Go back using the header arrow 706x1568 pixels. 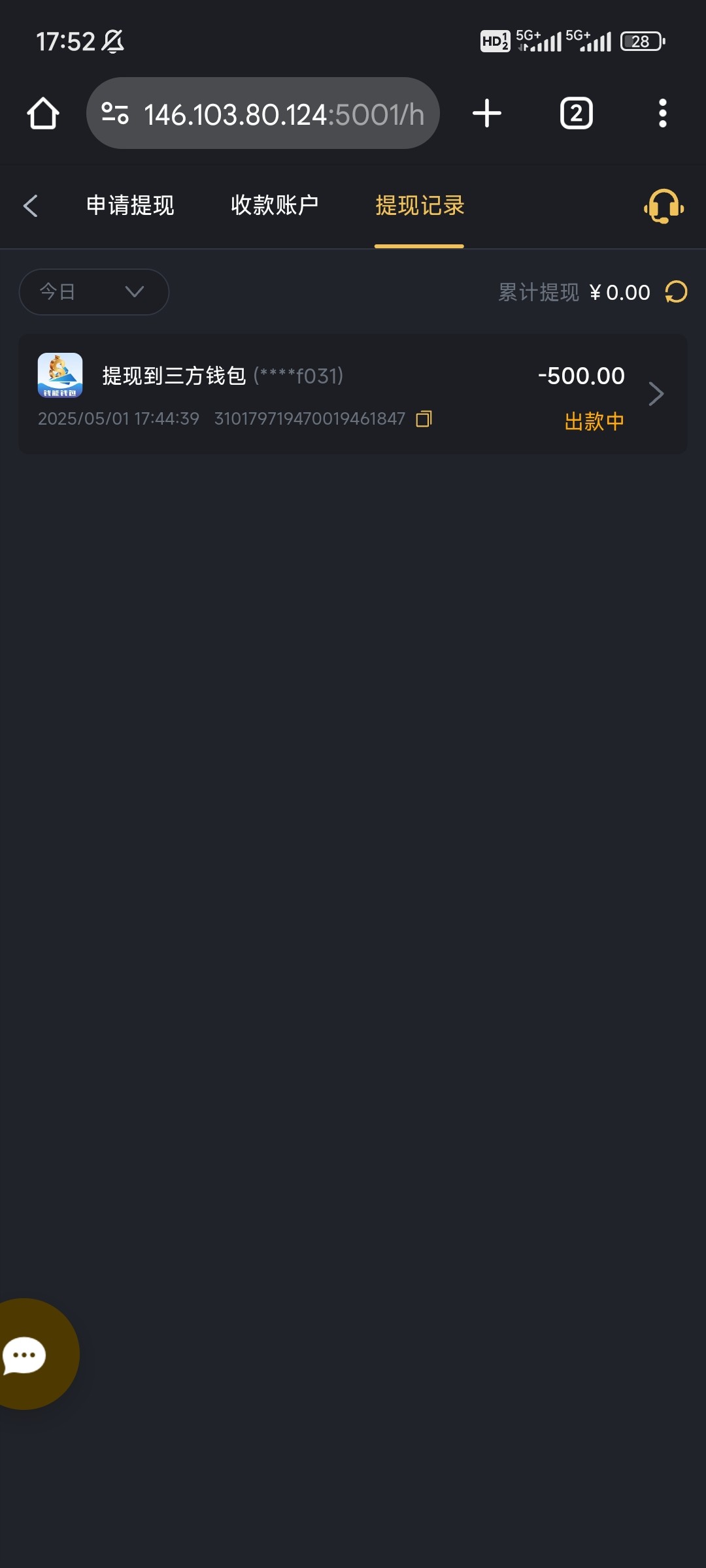(31, 206)
